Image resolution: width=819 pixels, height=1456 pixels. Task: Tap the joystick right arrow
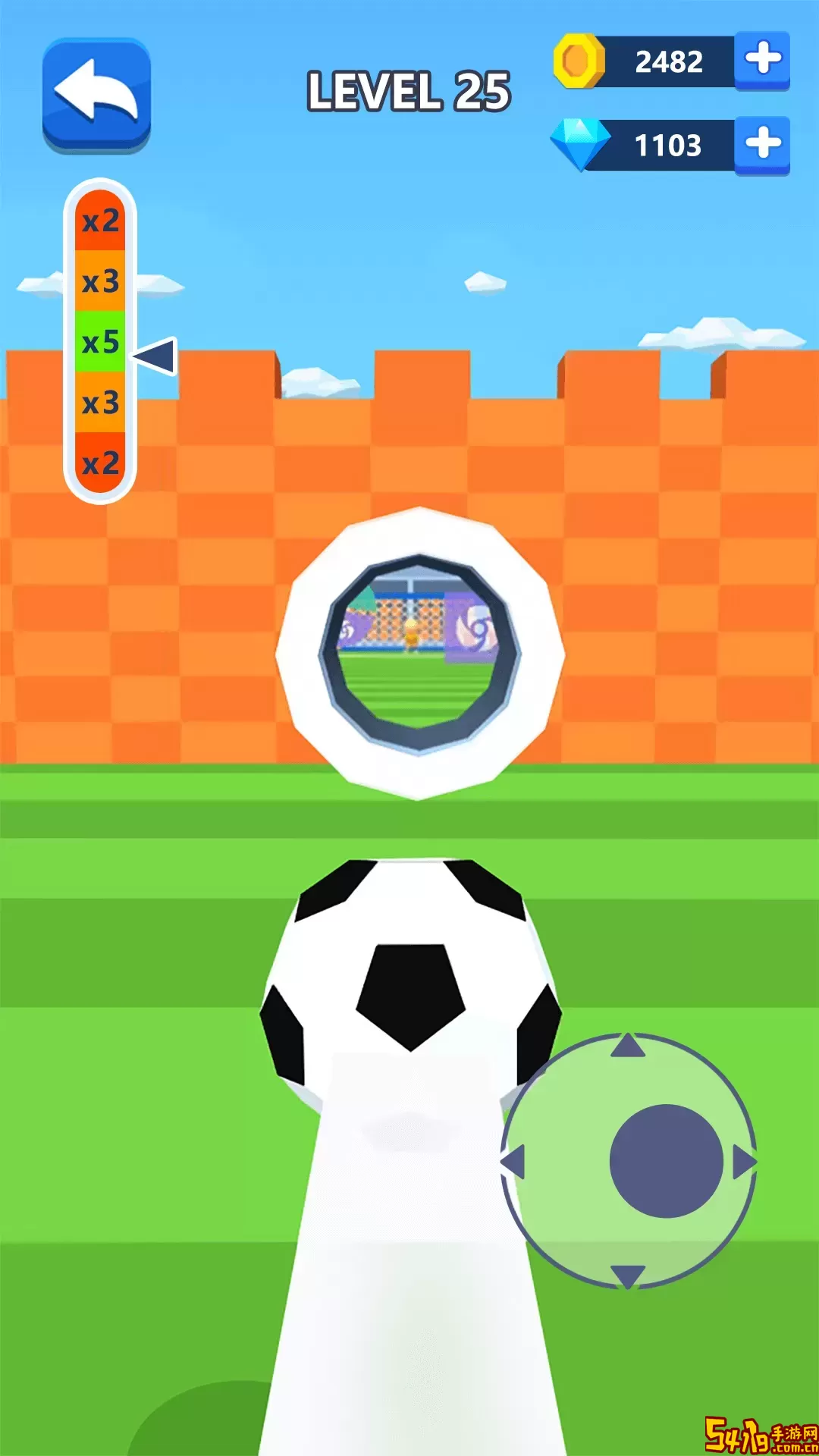coord(744,1162)
